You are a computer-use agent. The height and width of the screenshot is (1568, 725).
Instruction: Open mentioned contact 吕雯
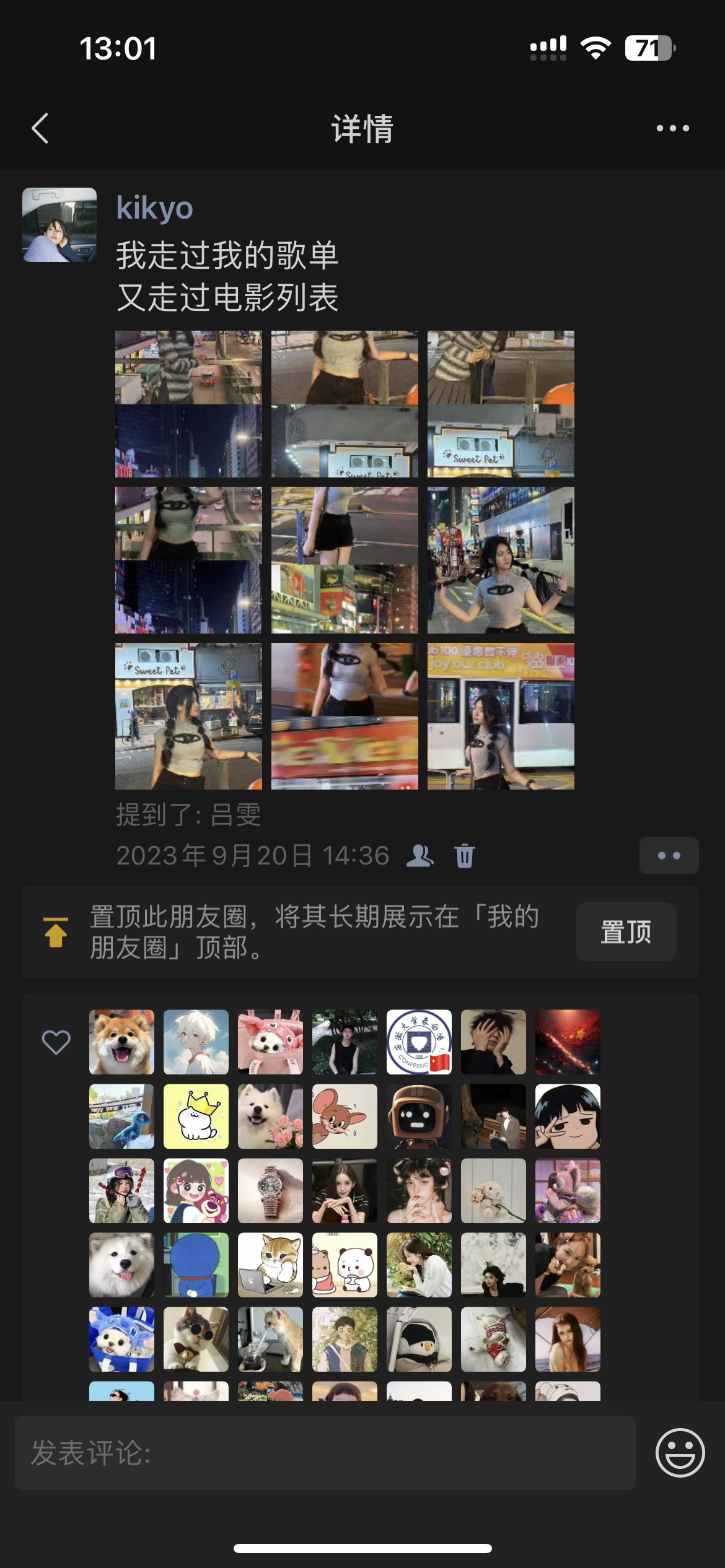(235, 815)
